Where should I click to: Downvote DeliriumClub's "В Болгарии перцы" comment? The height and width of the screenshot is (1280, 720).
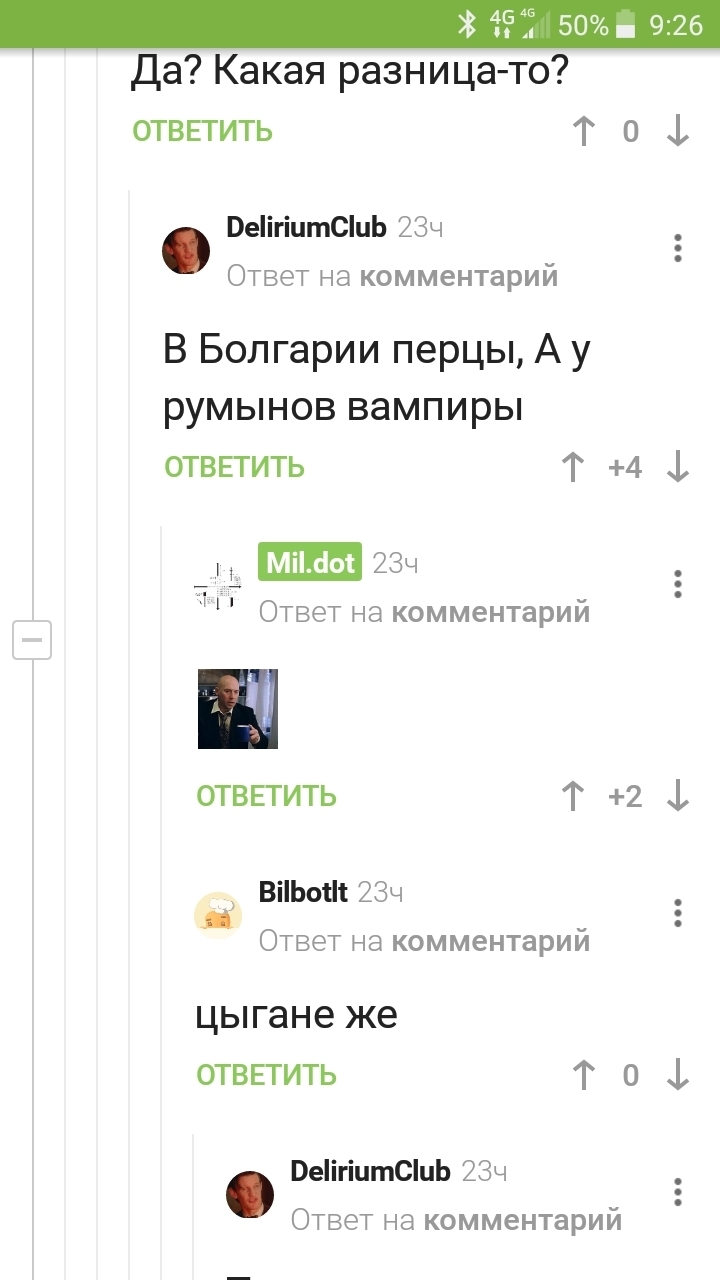(x=678, y=467)
